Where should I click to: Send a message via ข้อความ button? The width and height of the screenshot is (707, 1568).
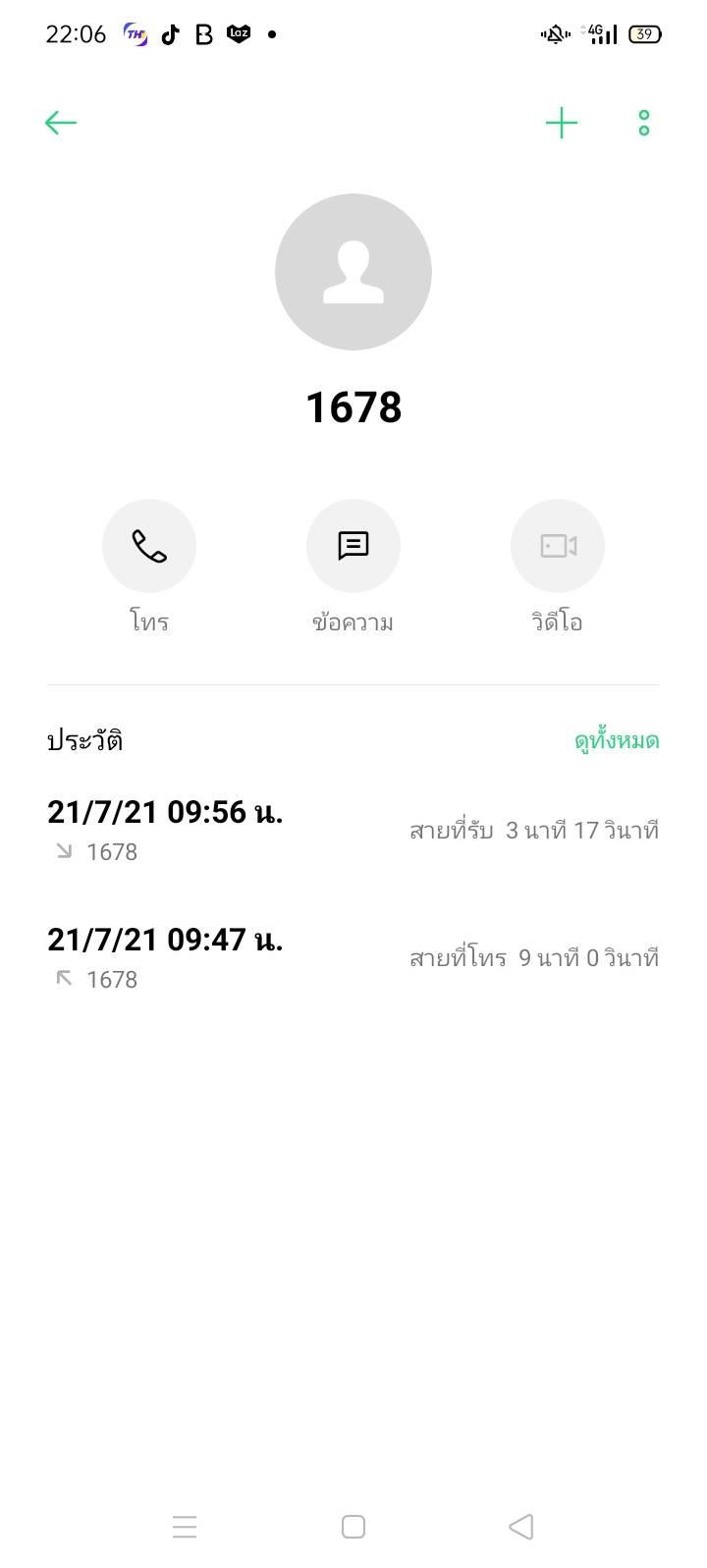(x=353, y=546)
